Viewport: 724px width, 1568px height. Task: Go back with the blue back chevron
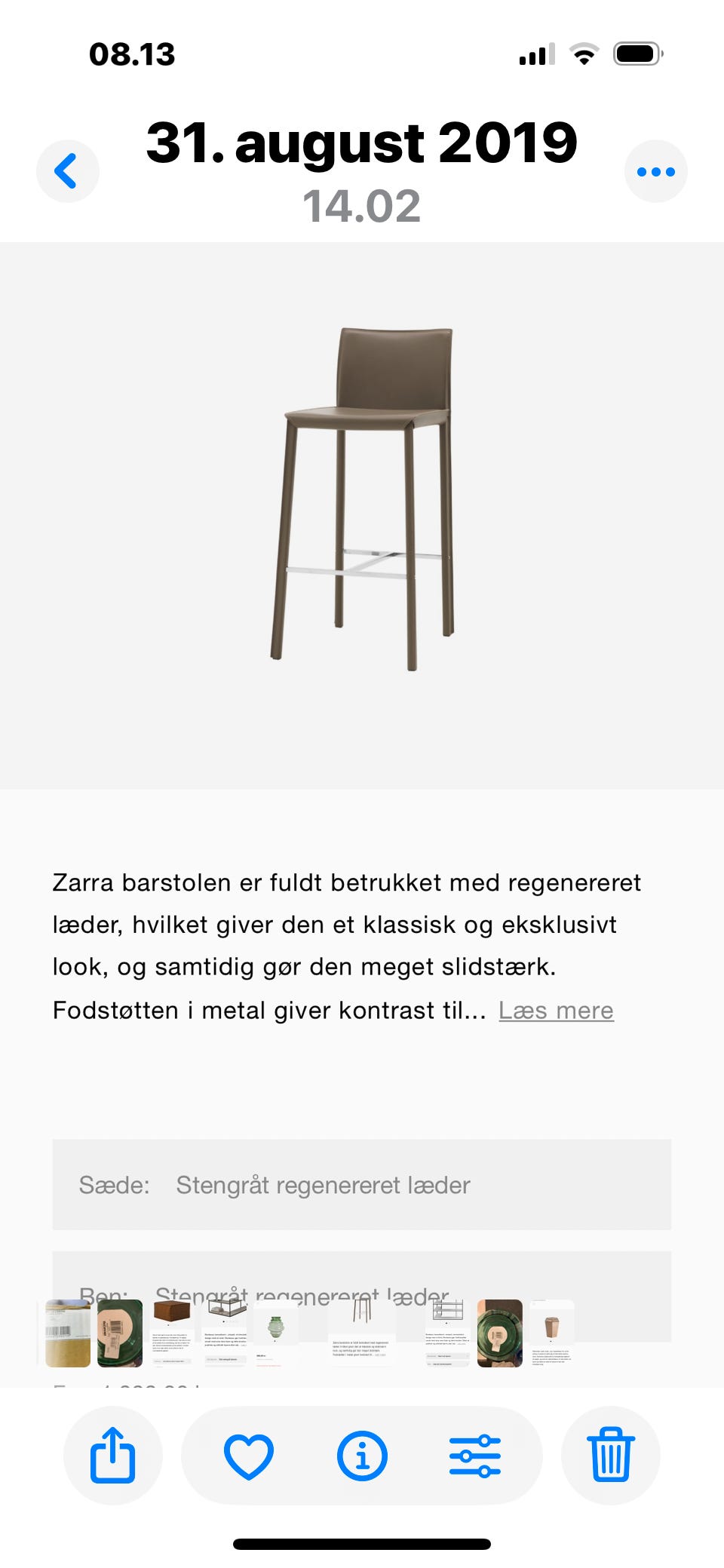67,170
